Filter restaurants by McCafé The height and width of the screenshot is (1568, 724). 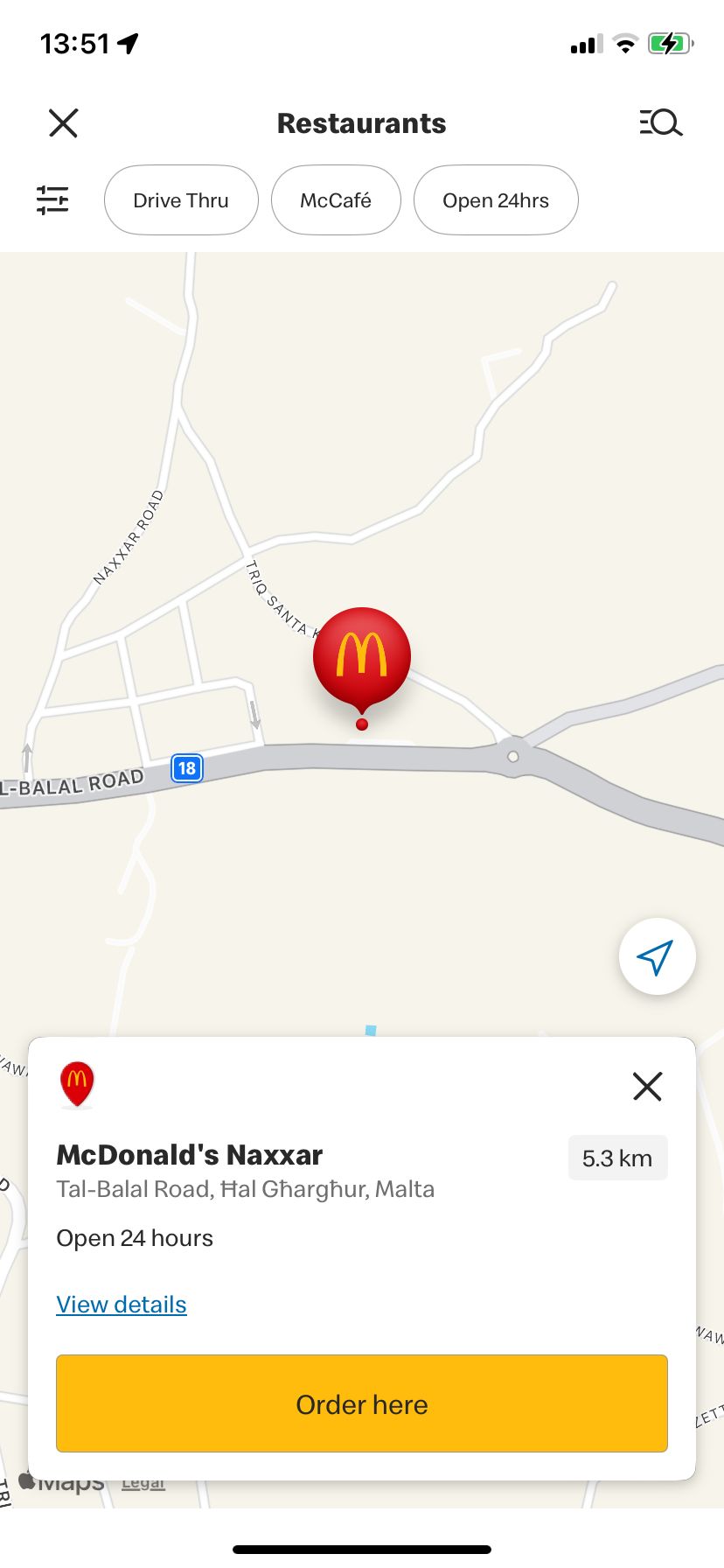pyautogui.click(x=336, y=200)
